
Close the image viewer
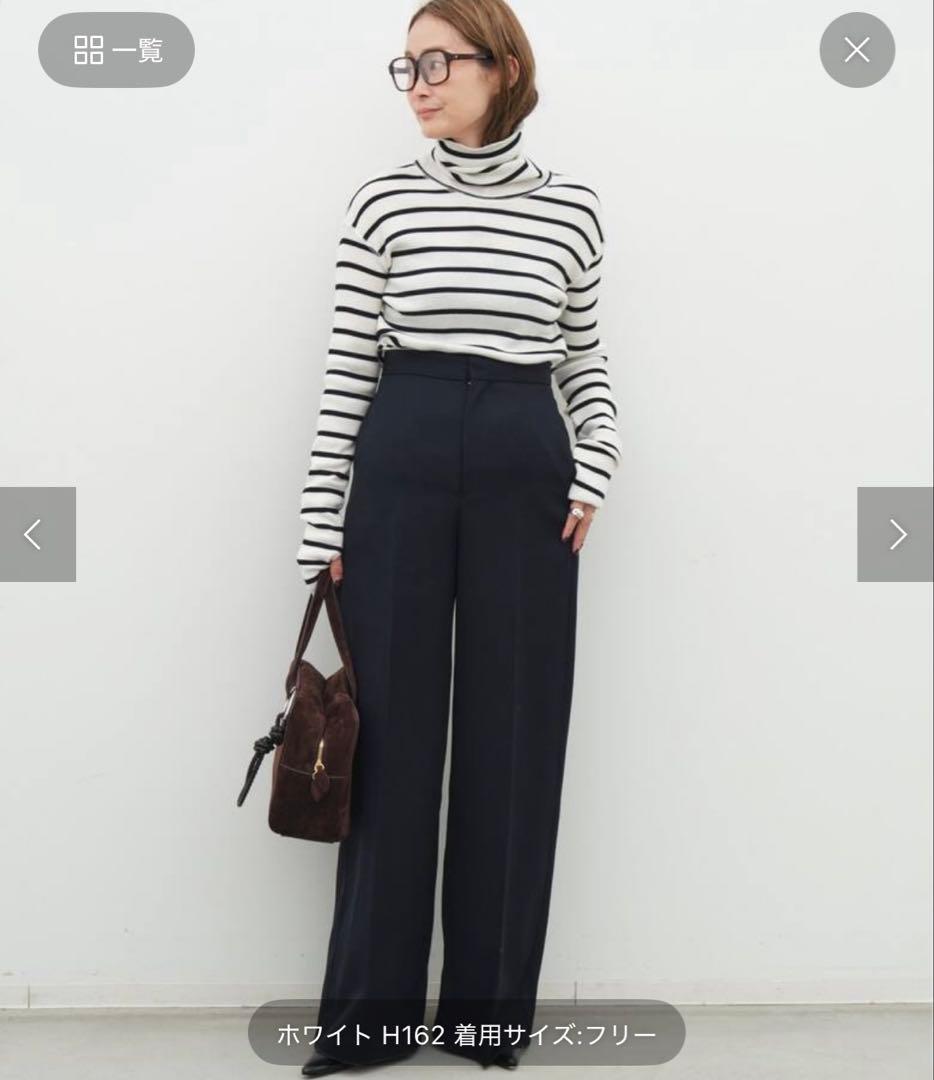(857, 50)
